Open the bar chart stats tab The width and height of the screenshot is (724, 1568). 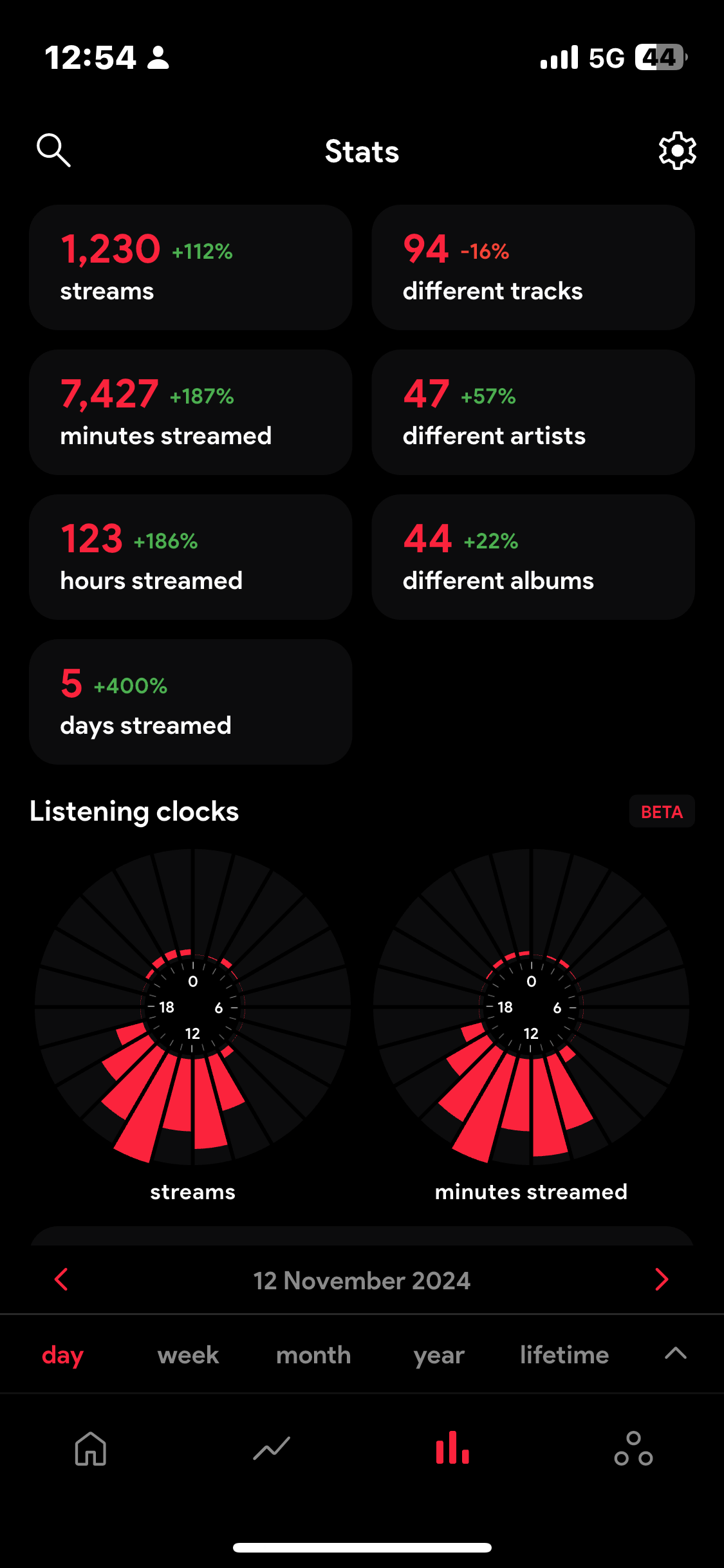(452, 1448)
